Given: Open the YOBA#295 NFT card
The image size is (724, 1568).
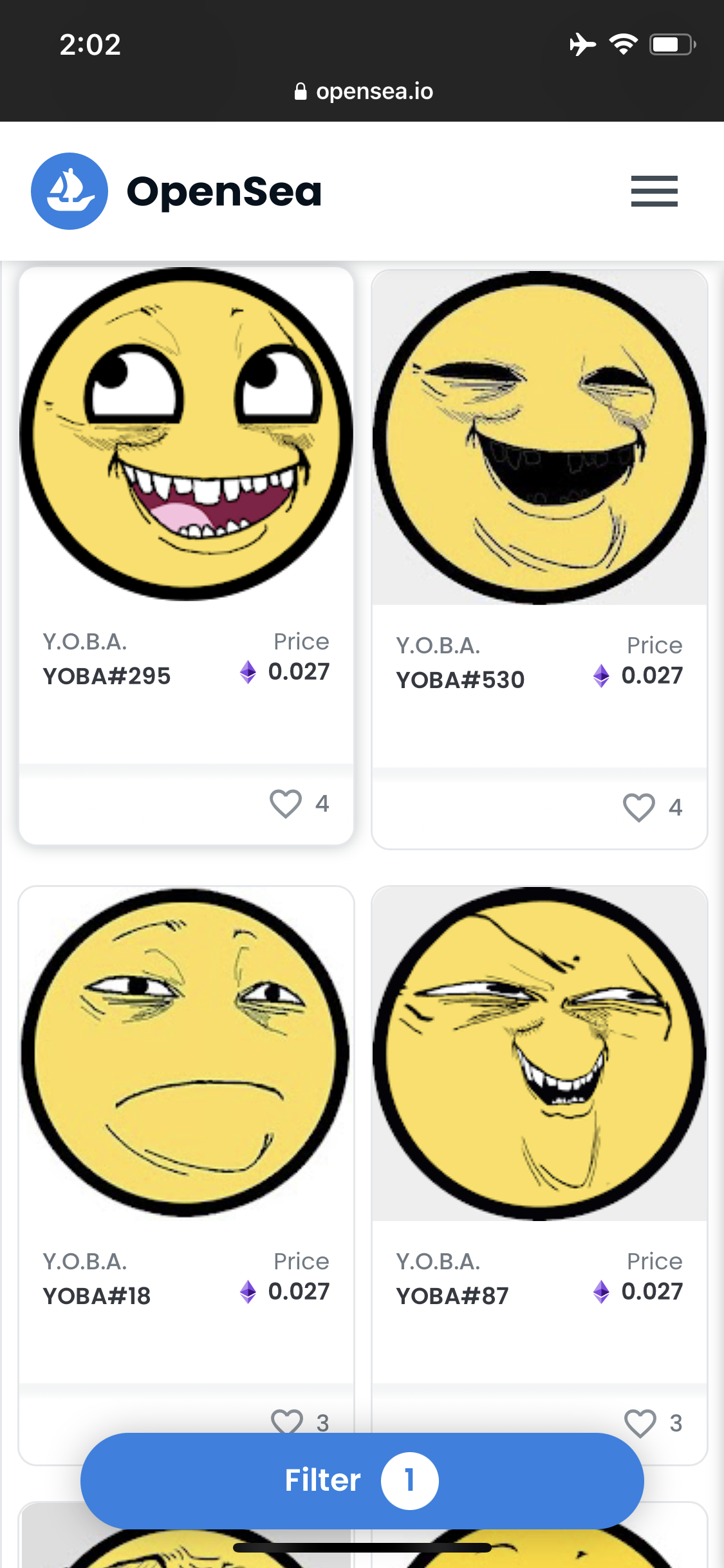Looking at the screenshot, I should (x=186, y=434).
